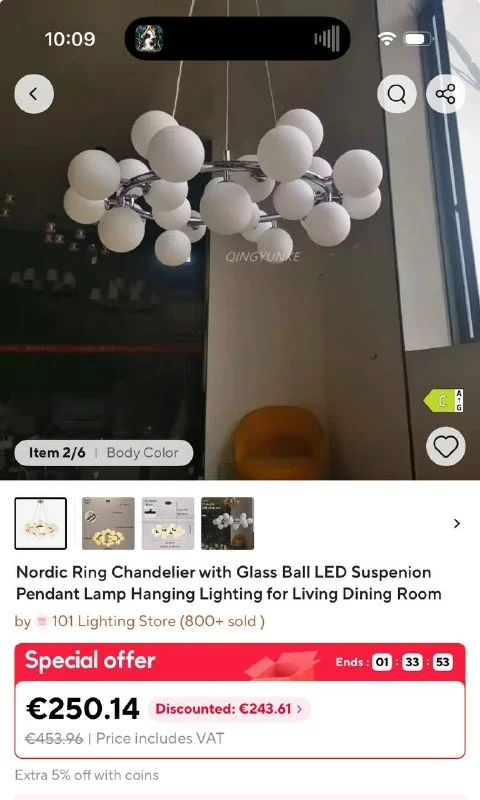Open search from the magnifier icon
The width and height of the screenshot is (480, 800).
click(396, 94)
